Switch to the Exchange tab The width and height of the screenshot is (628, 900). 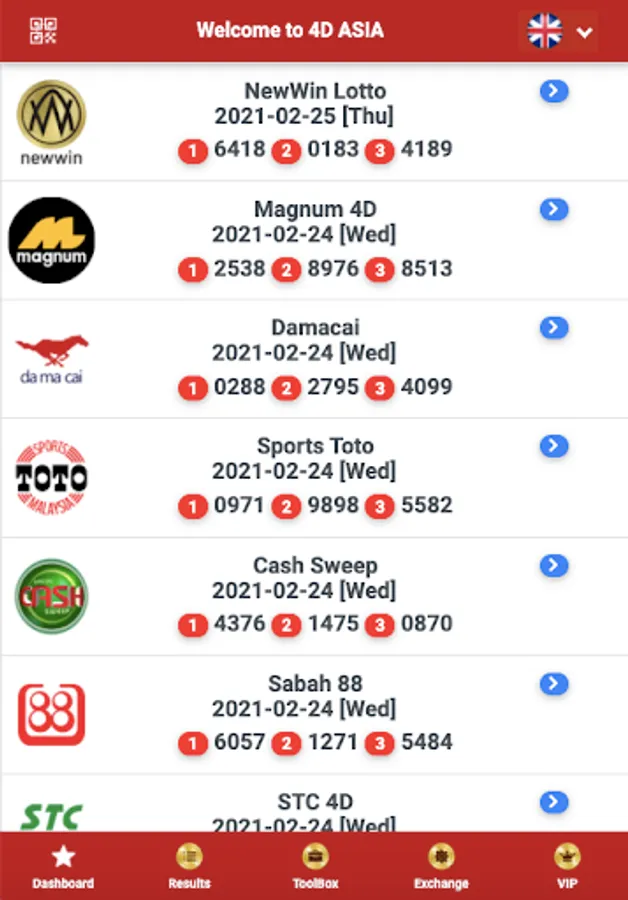click(x=441, y=866)
